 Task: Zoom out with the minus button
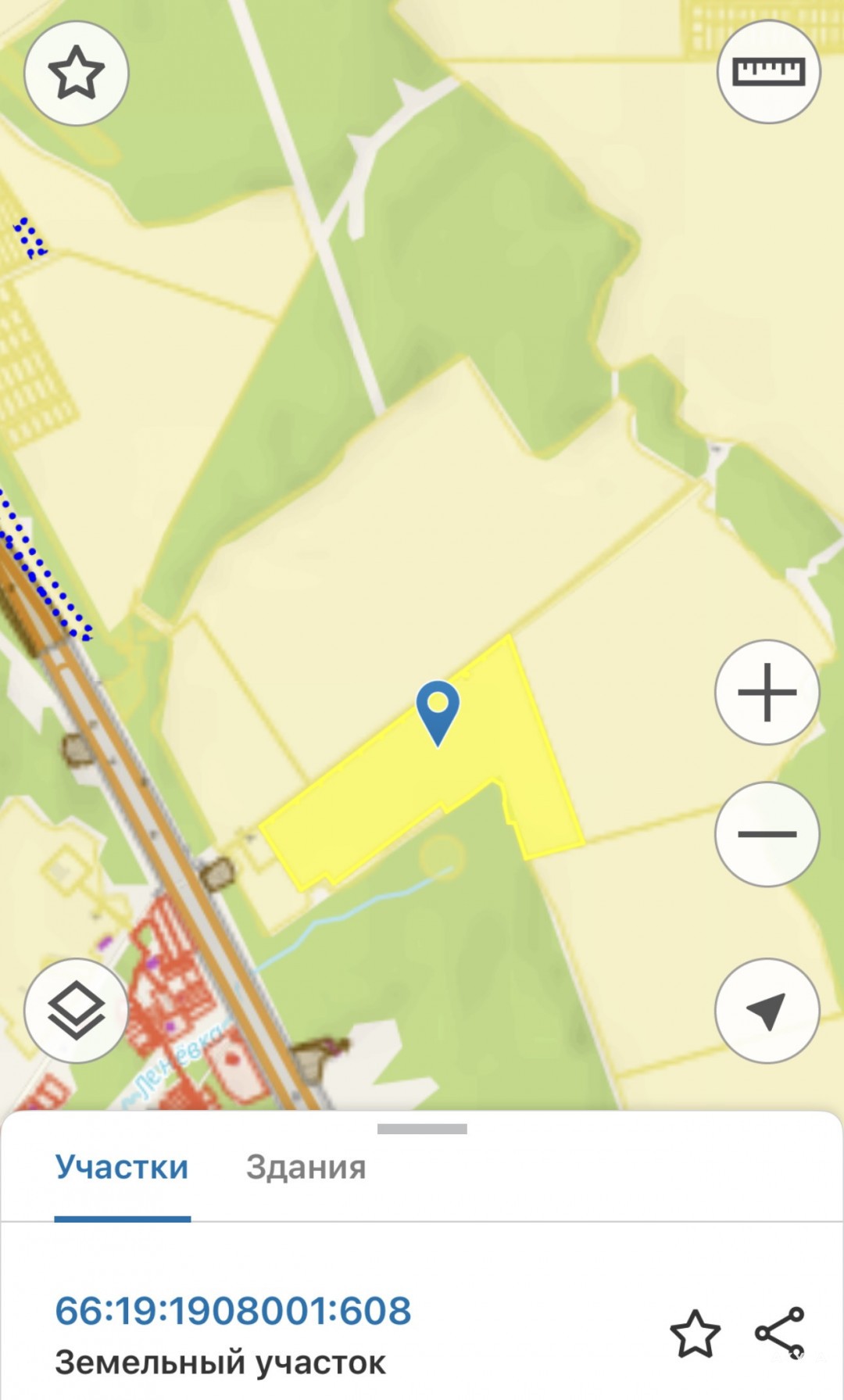click(x=767, y=833)
